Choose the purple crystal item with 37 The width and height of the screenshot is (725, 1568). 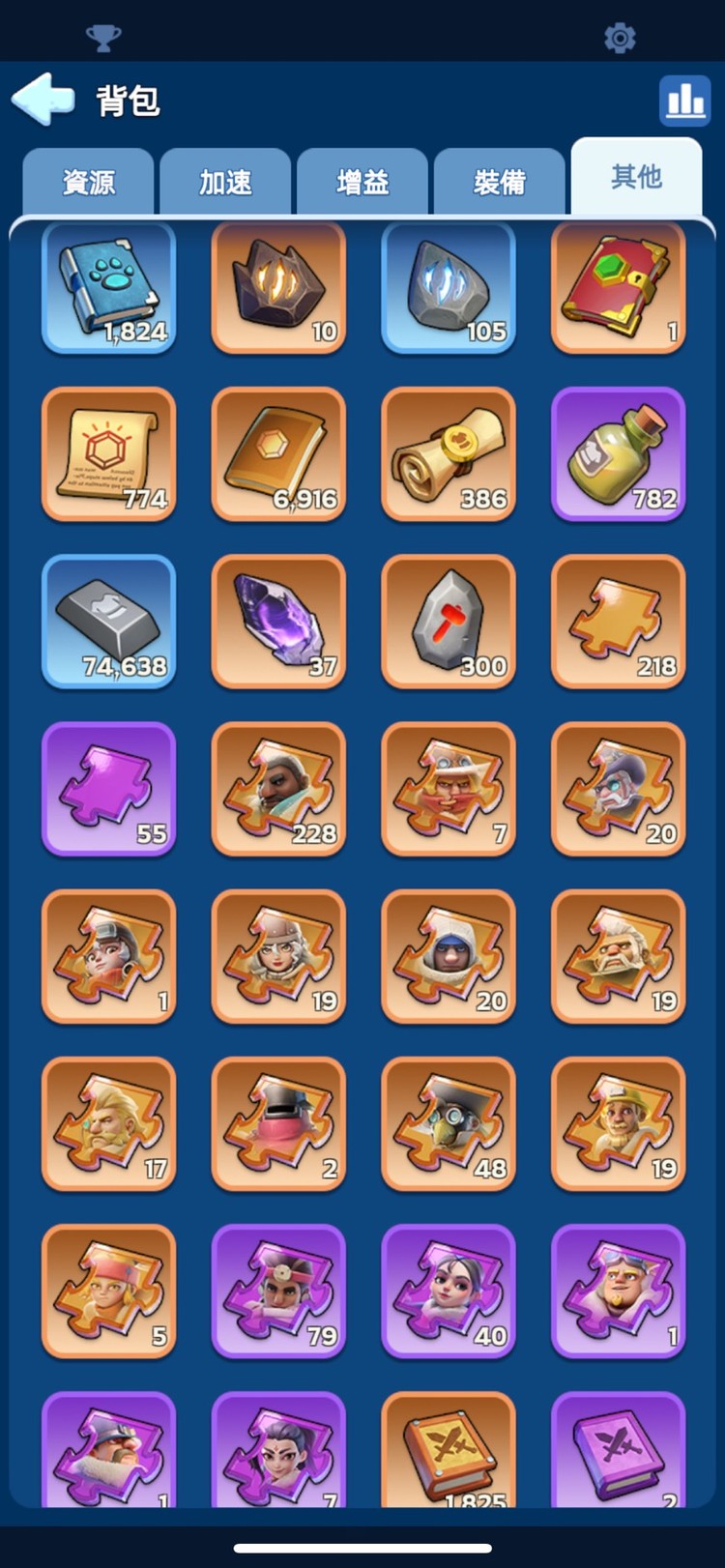coord(278,622)
